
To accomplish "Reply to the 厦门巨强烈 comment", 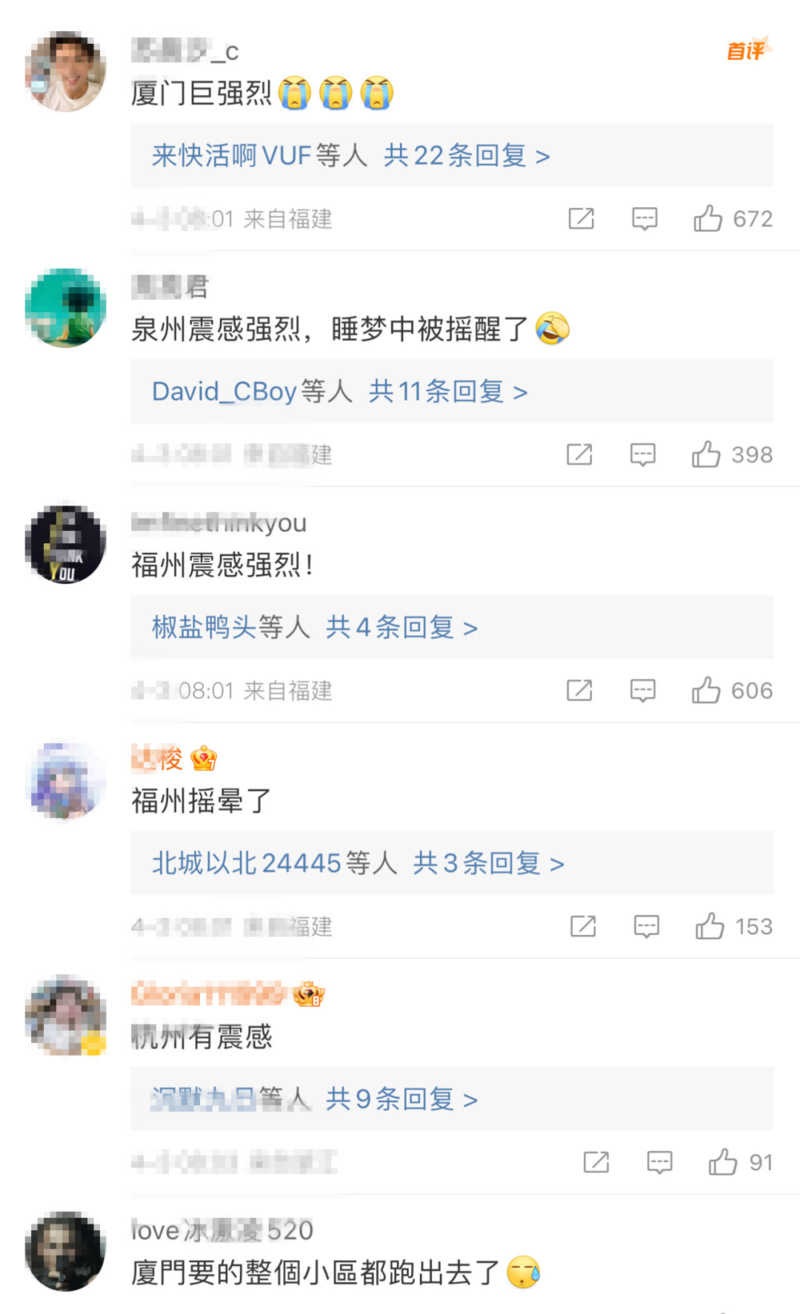I will (645, 219).
